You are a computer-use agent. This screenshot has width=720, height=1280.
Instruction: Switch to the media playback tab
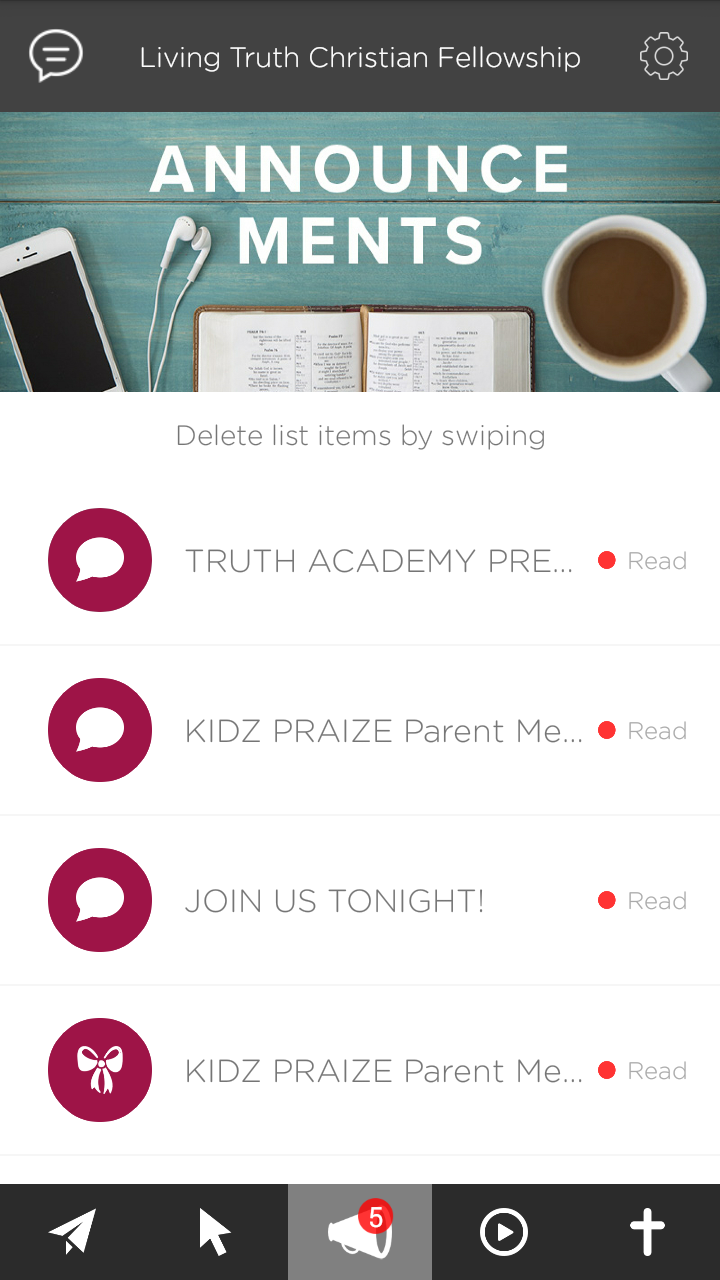click(504, 1231)
